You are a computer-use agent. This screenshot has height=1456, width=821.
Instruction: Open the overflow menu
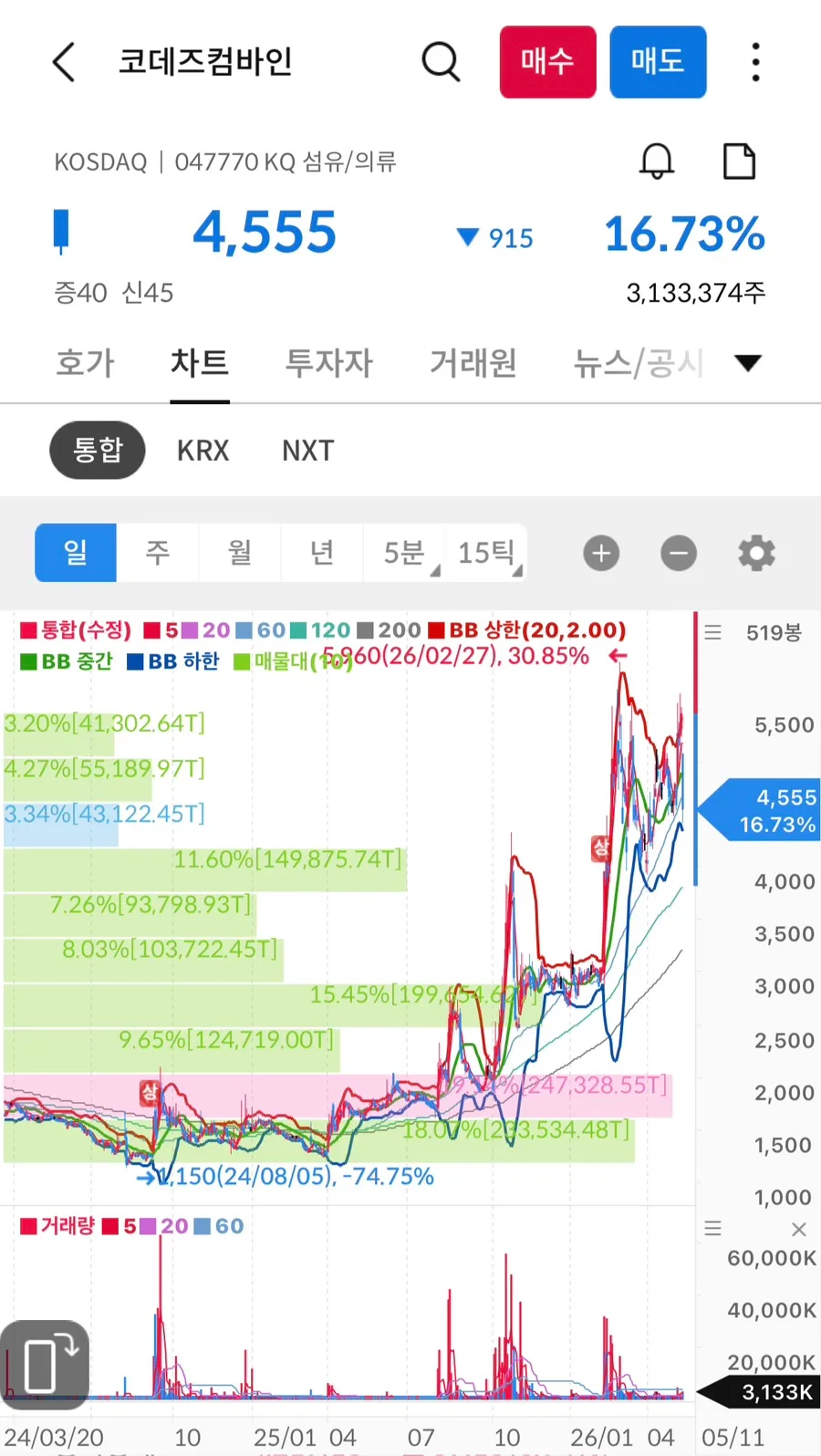coord(755,62)
